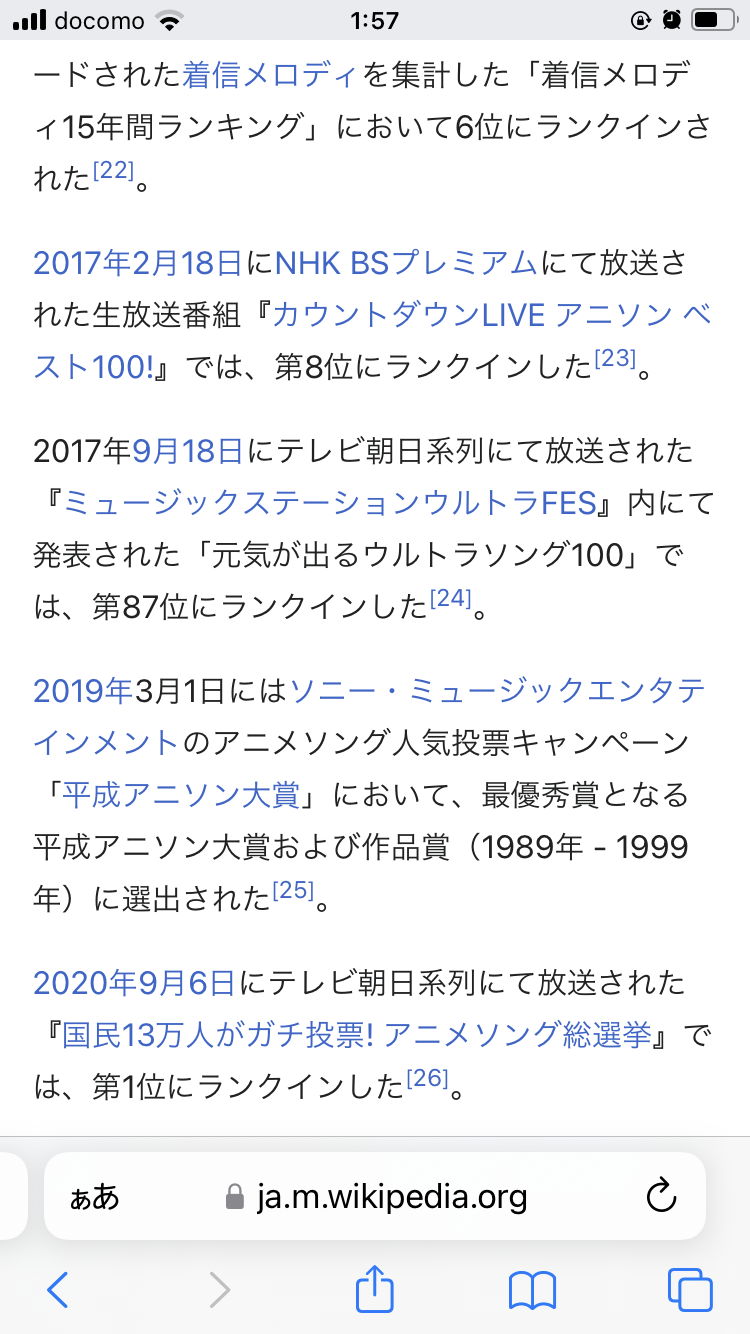
Task: Open citation footnote 23
Action: [x=615, y=360]
